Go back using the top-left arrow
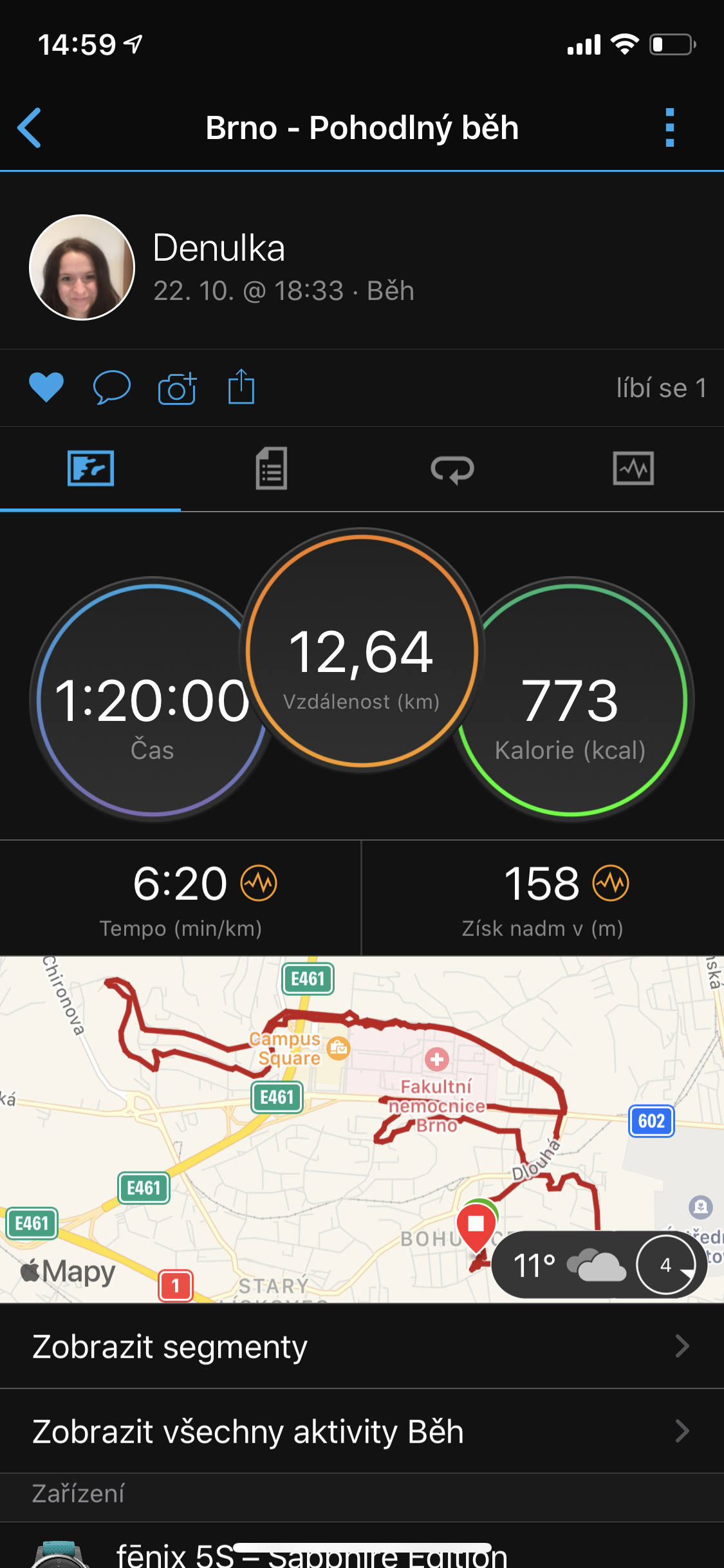Image resolution: width=724 pixels, height=1568 pixels. [x=30, y=127]
